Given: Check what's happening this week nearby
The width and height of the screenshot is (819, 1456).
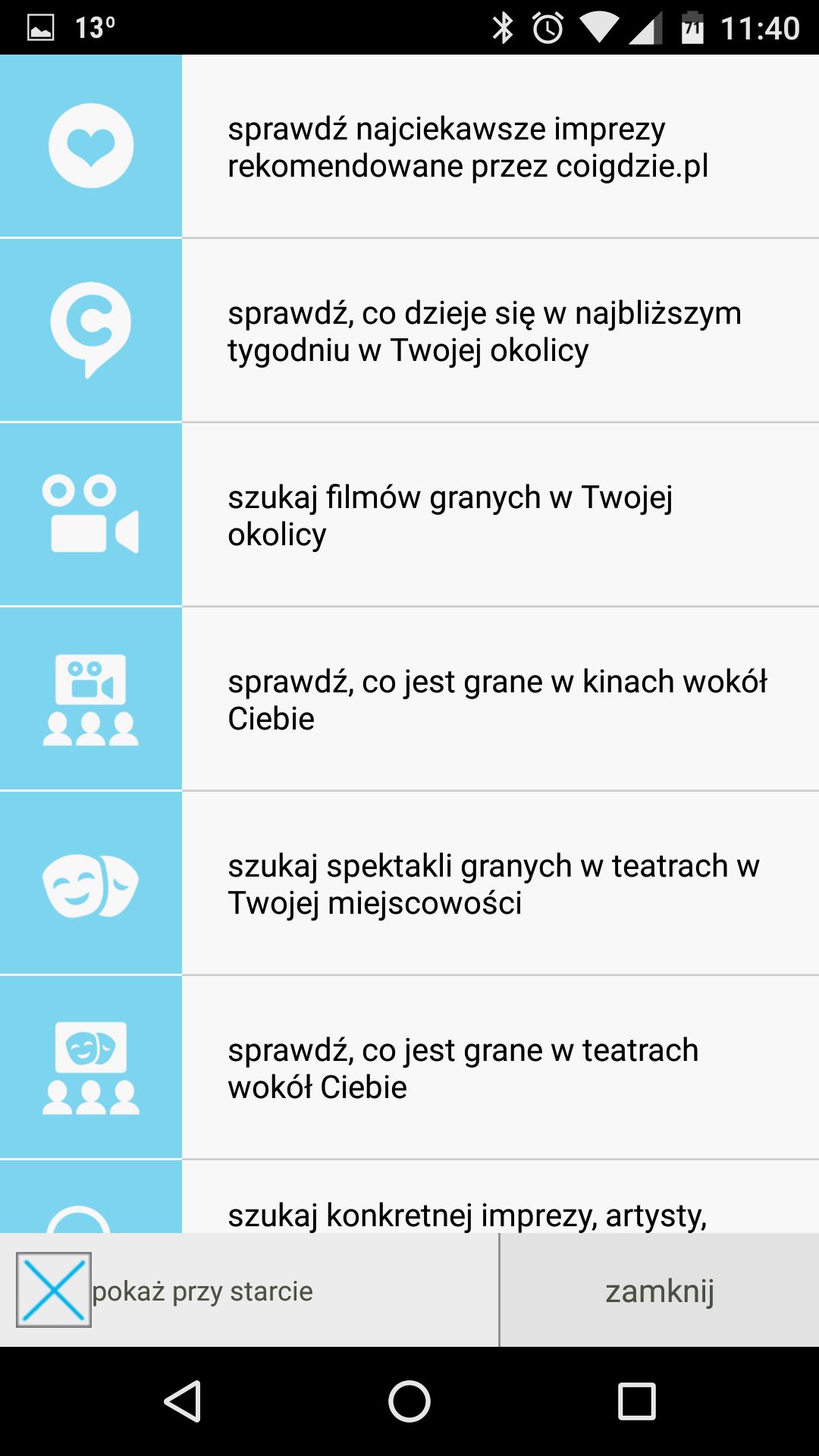Looking at the screenshot, I should click(x=409, y=330).
